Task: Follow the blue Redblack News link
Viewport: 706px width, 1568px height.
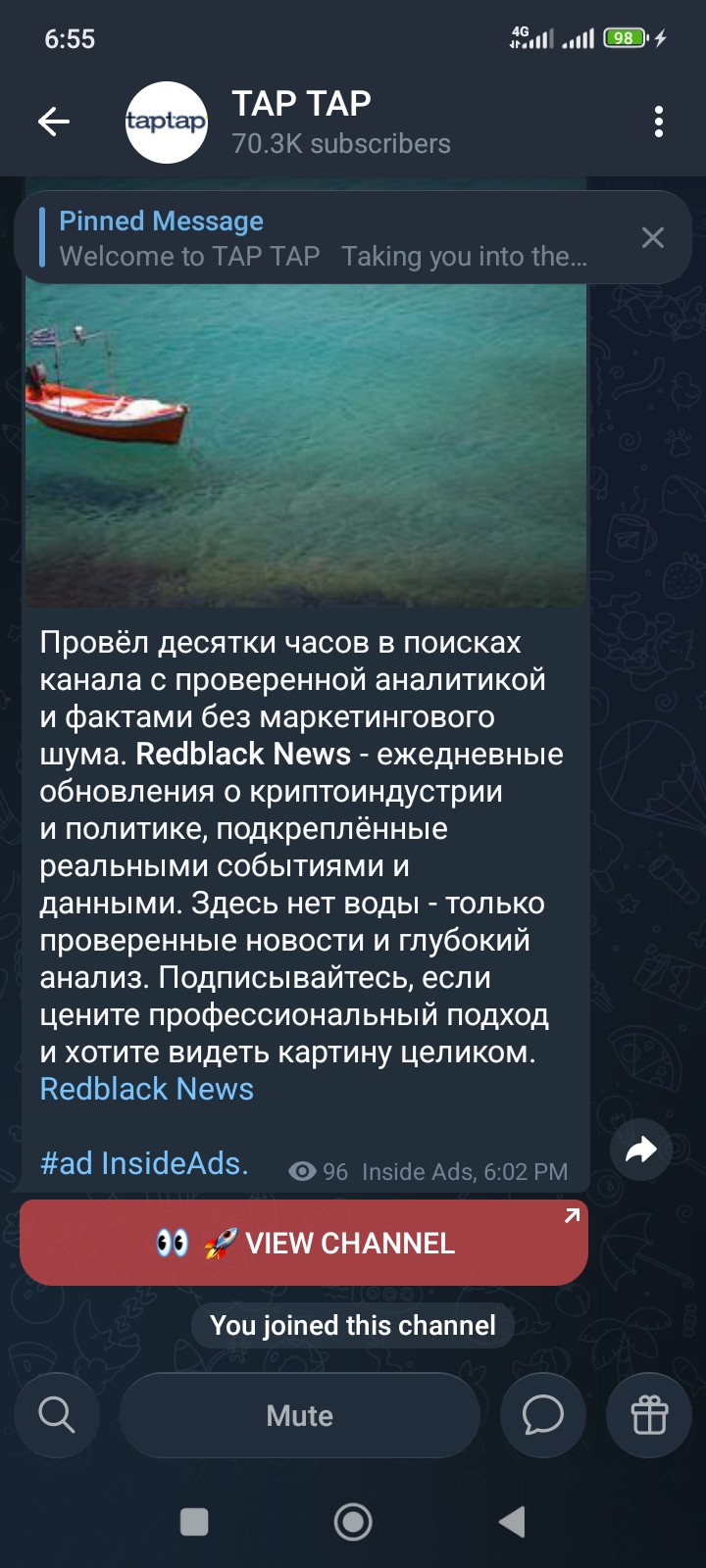Action: coord(147,1089)
